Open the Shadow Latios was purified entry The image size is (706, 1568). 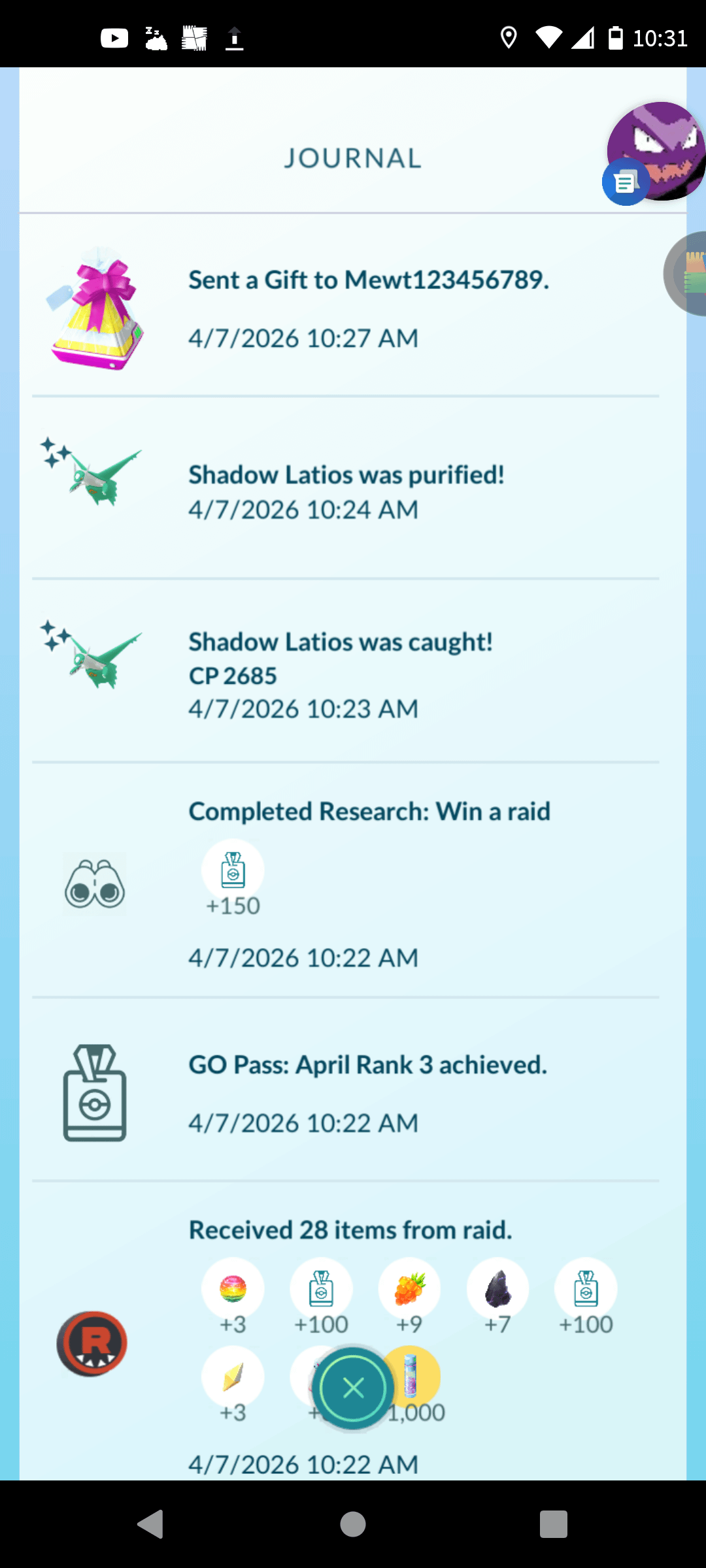click(x=346, y=491)
